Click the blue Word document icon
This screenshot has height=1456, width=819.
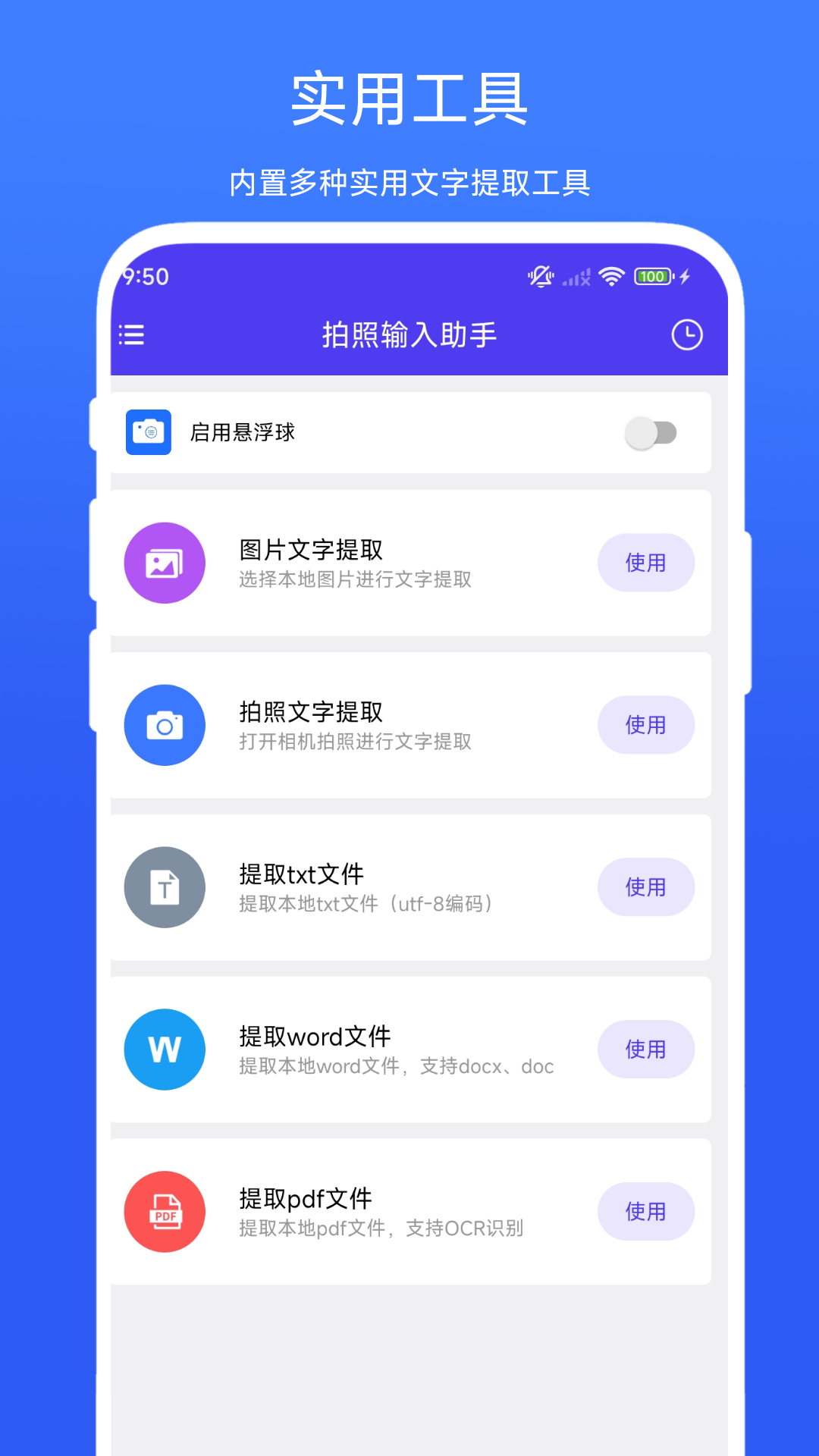coord(165,1050)
